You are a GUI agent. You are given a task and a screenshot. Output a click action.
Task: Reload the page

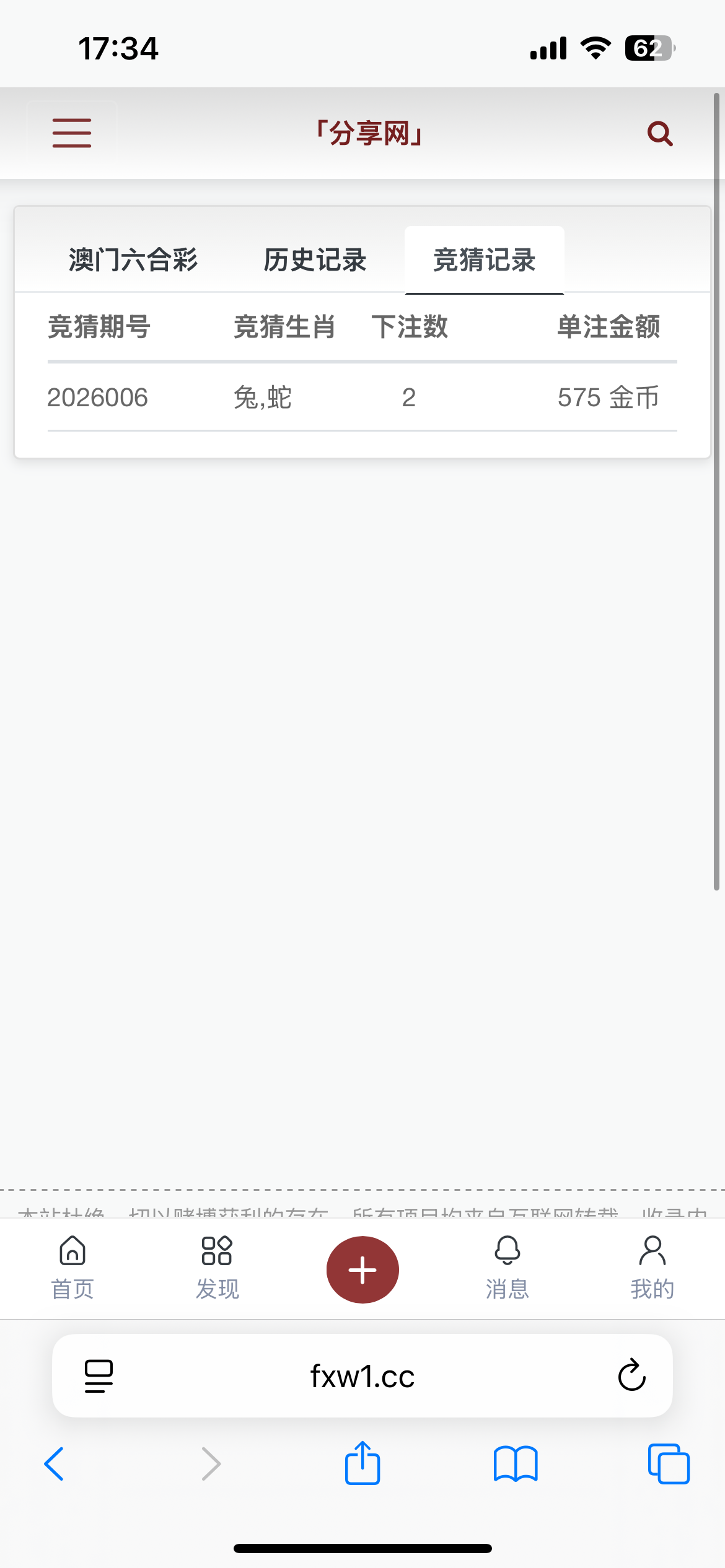click(x=631, y=1376)
